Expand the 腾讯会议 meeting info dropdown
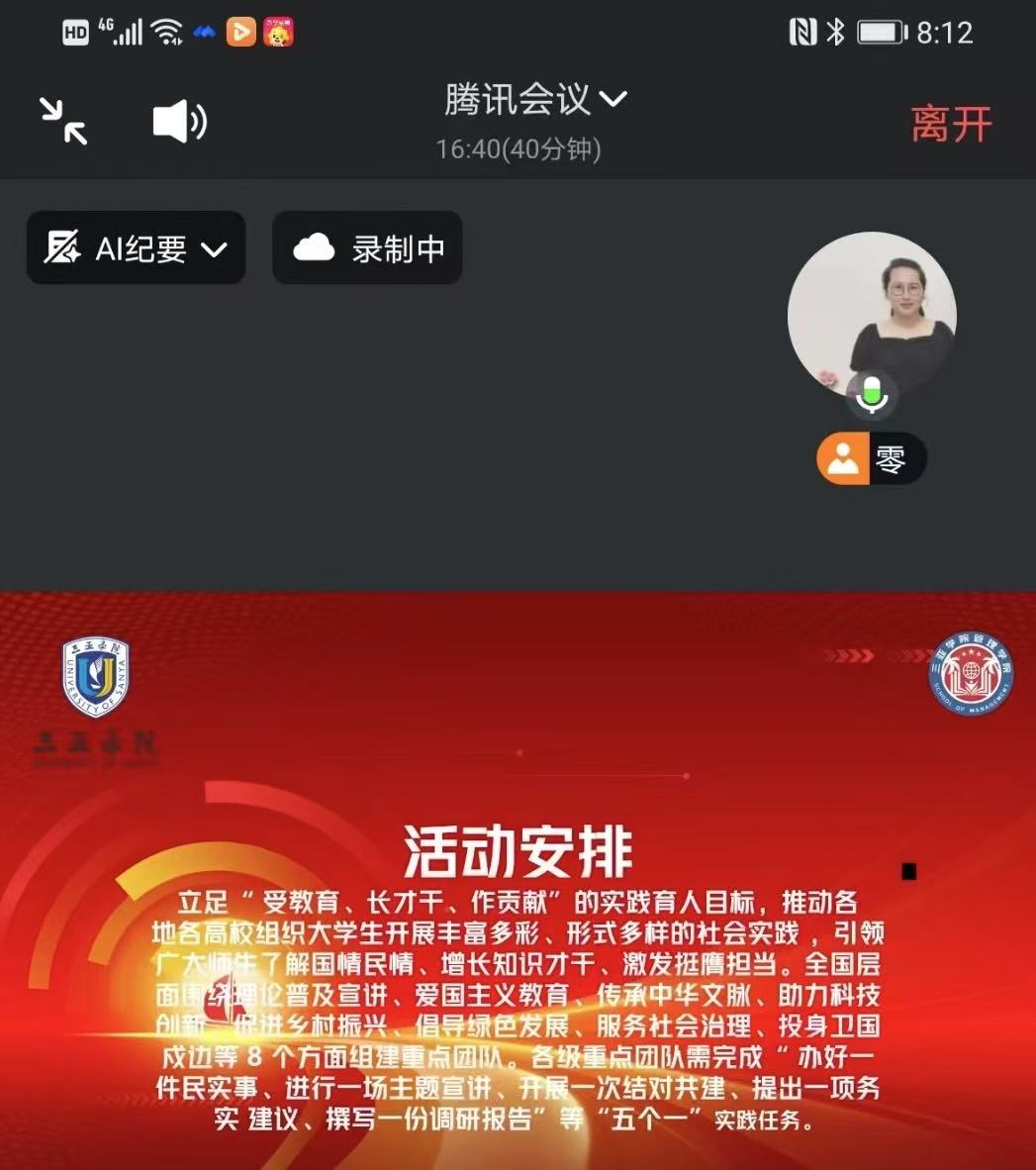This screenshot has width=1036, height=1170. tap(534, 100)
